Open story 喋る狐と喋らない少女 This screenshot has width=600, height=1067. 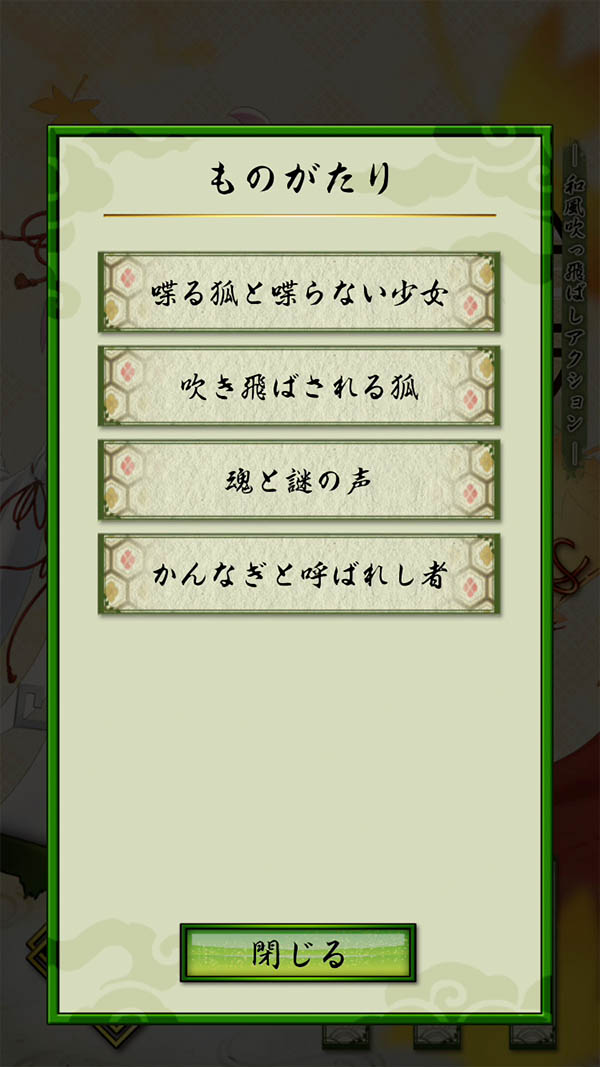point(299,293)
